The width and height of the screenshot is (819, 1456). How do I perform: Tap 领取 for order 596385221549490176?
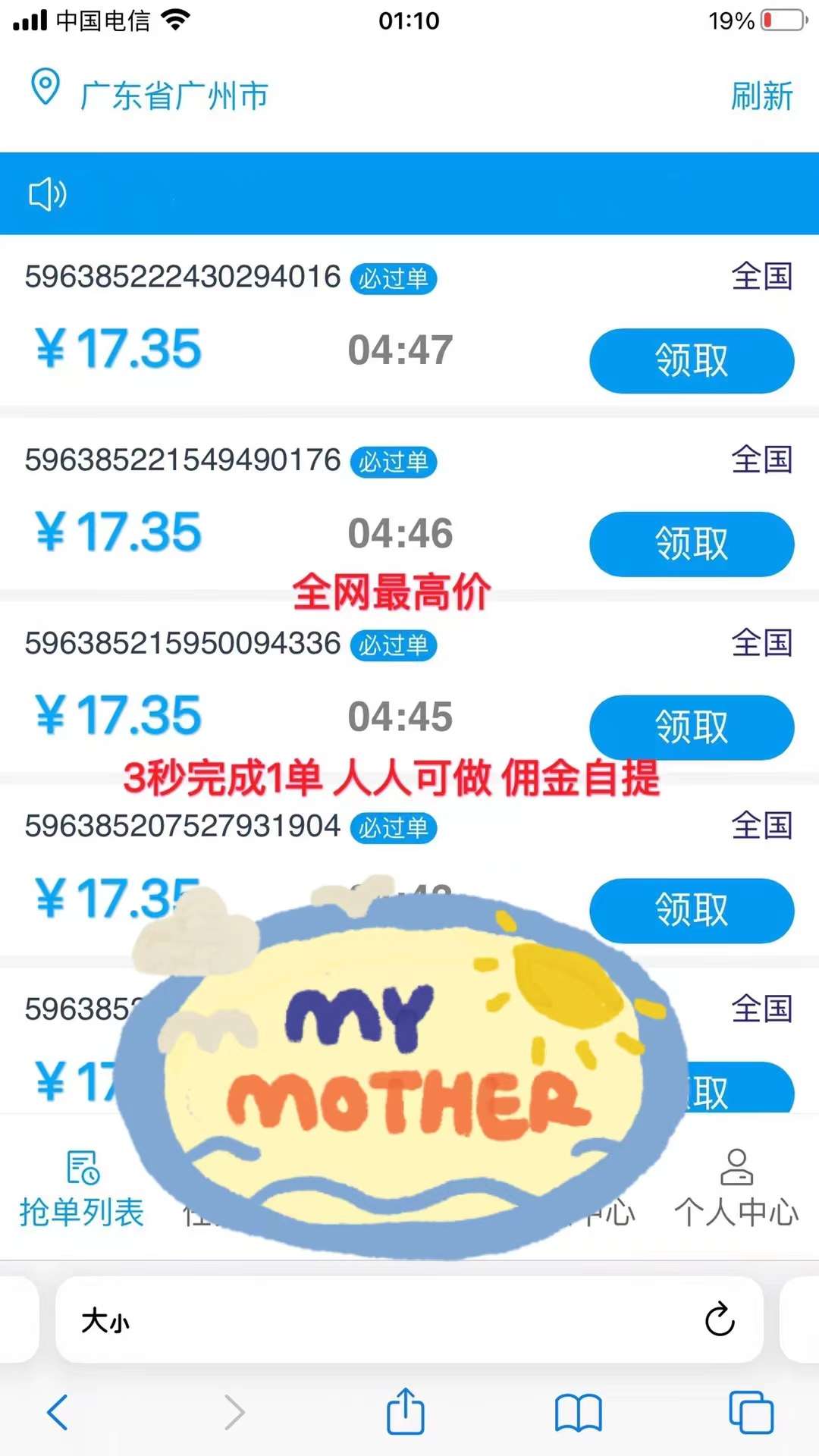(691, 544)
